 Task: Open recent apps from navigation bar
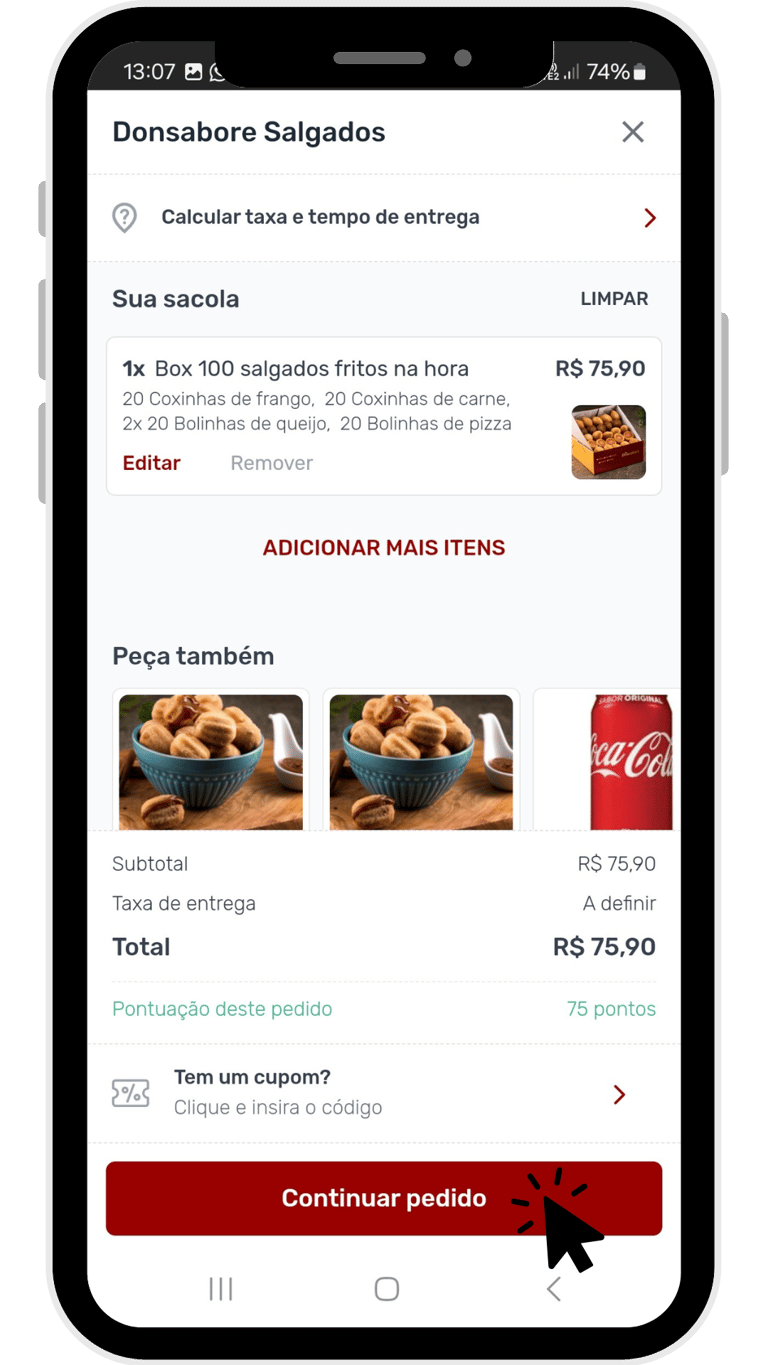point(221,1289)
